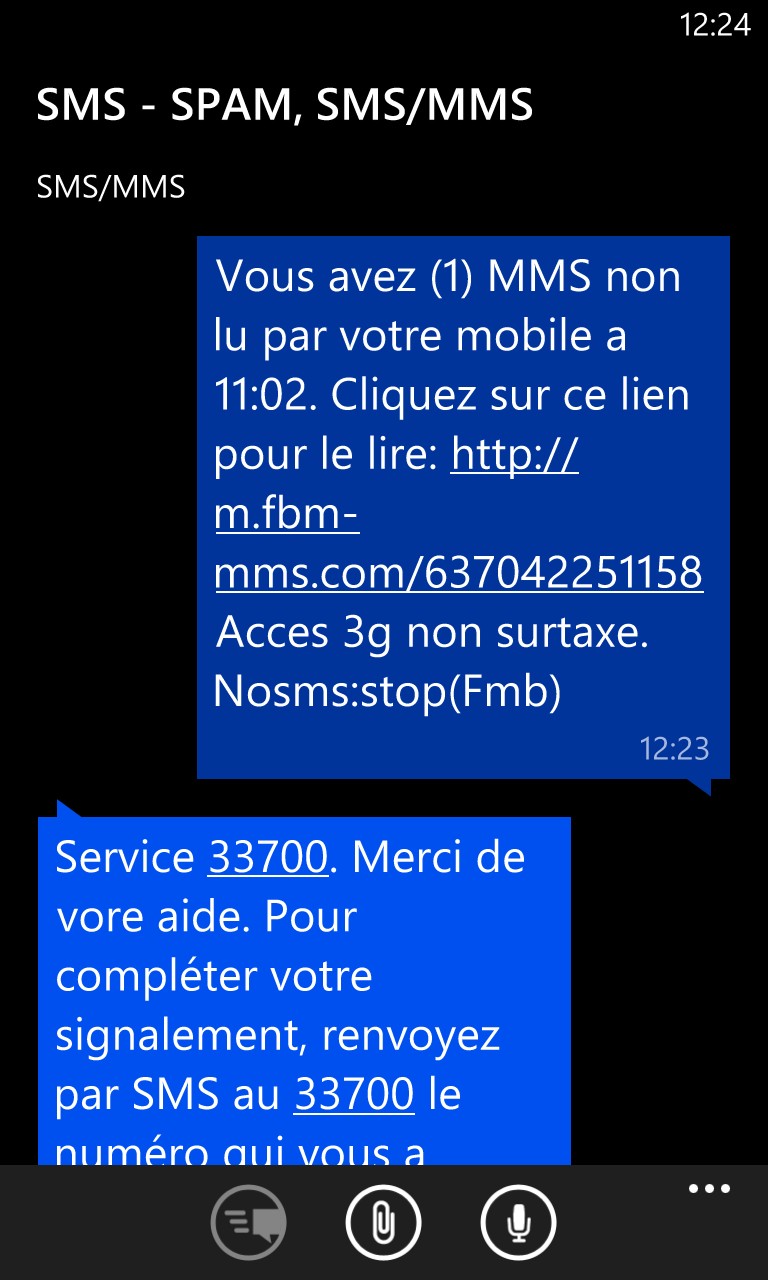Open the fbm-mms.com link in the message
Image resolution: width=768 pixels, height=1280 pixels.
point(458,515)
